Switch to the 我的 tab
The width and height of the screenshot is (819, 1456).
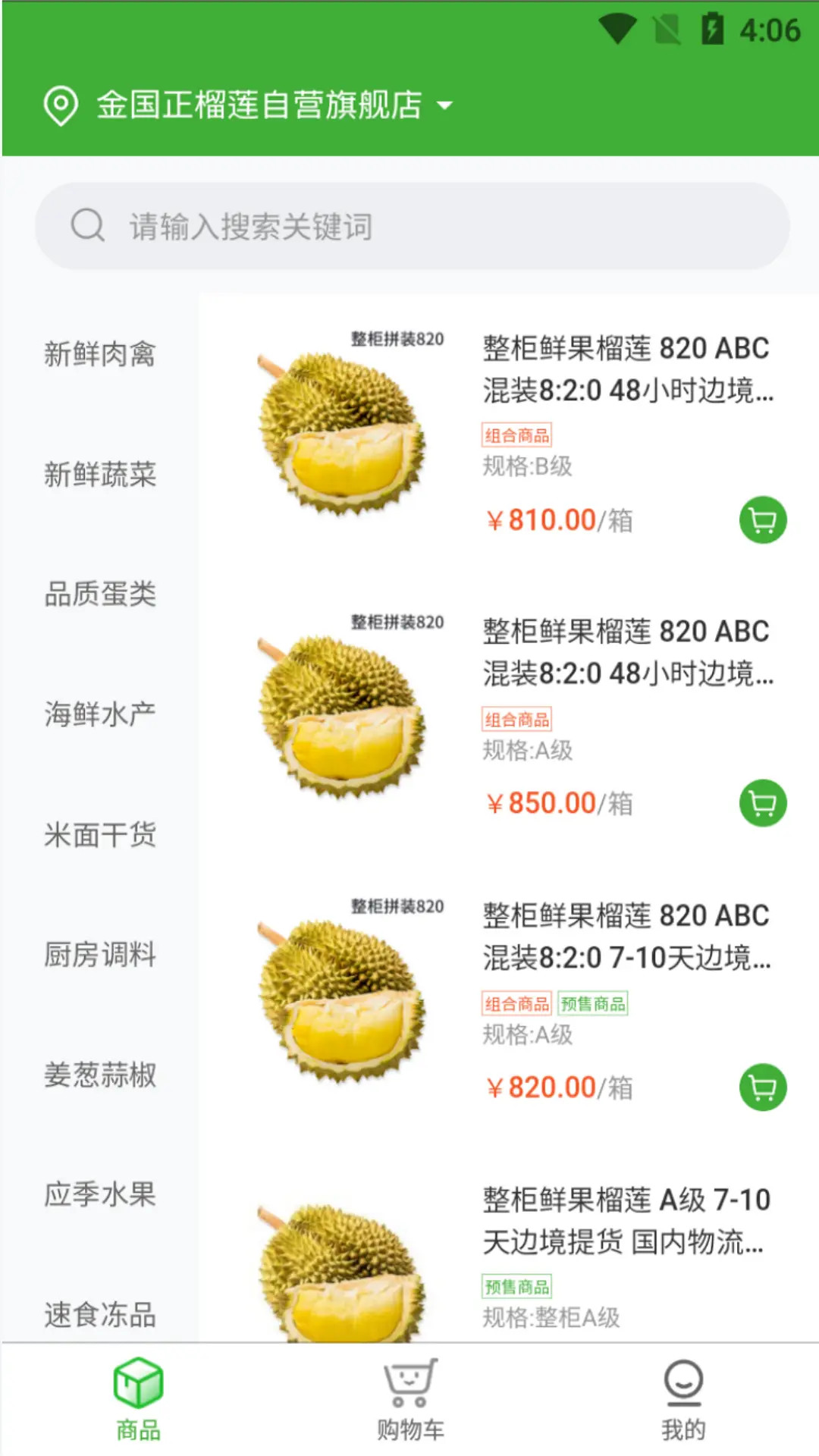(x=682, y=1401)
